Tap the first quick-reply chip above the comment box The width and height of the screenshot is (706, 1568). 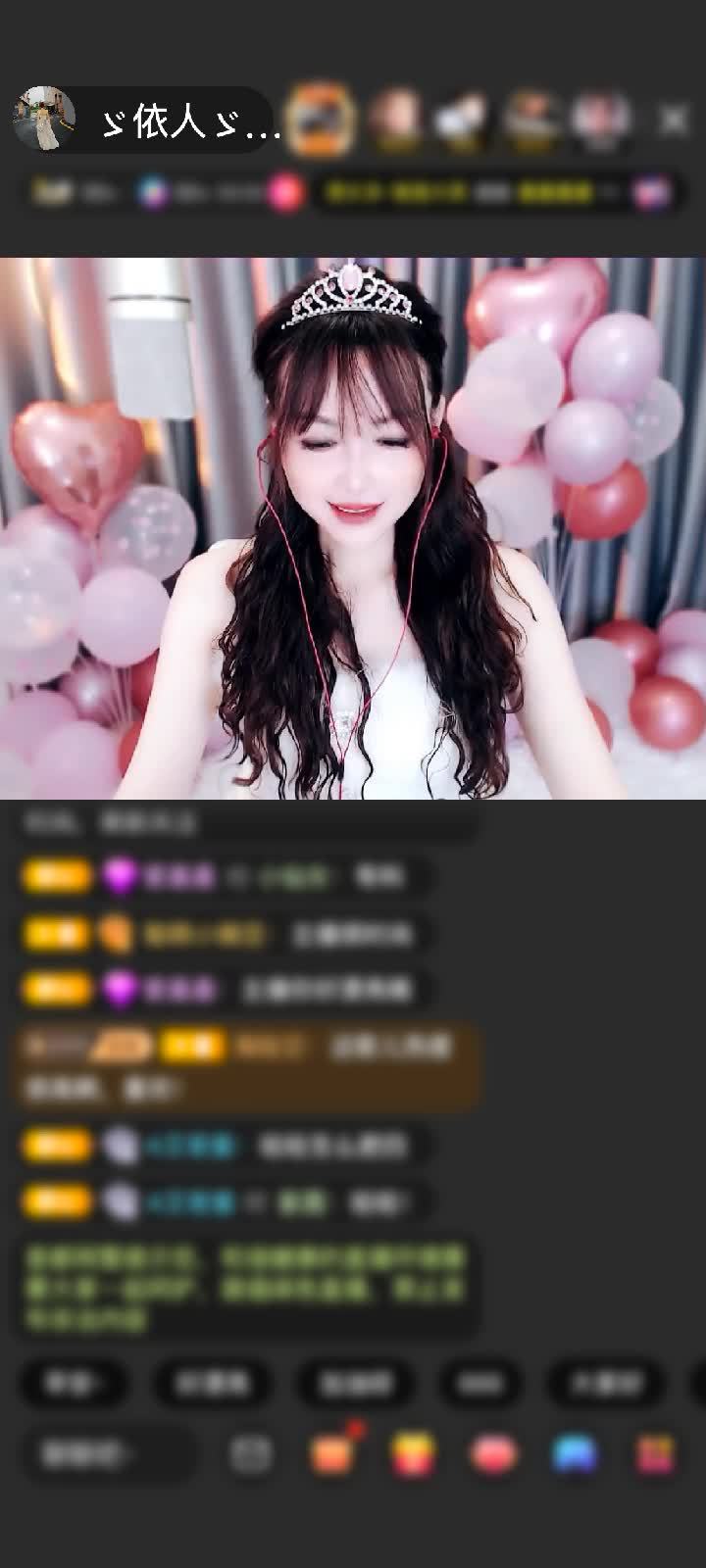pos(74,1383)
